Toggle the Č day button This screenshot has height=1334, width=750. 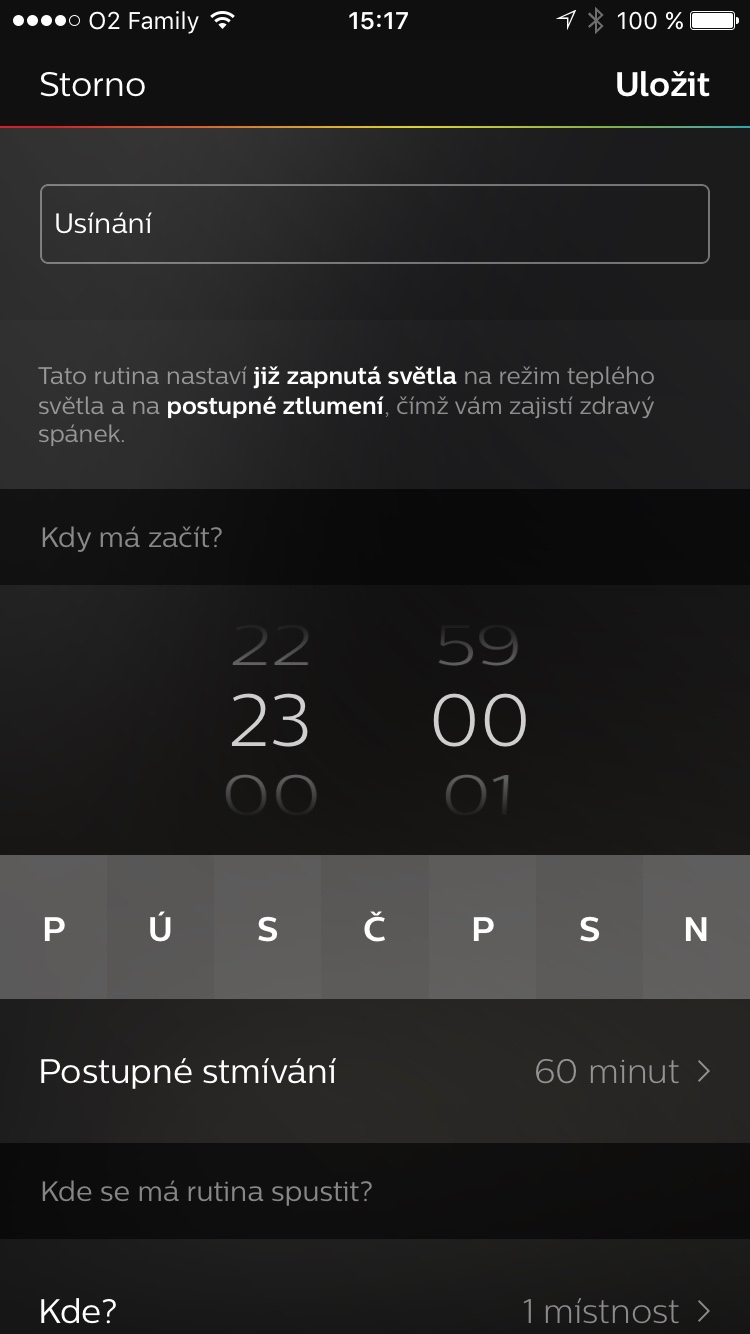(374, 928)
